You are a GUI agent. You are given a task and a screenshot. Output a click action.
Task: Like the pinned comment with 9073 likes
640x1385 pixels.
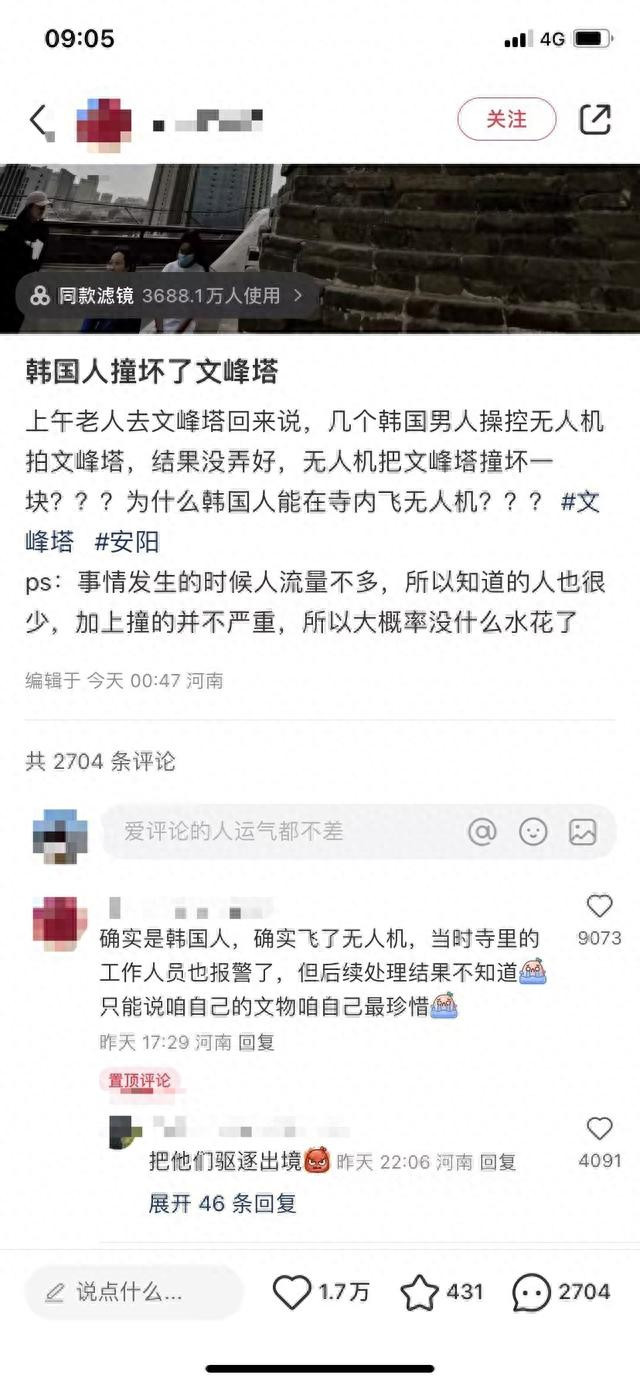click(x=599, y=906)
